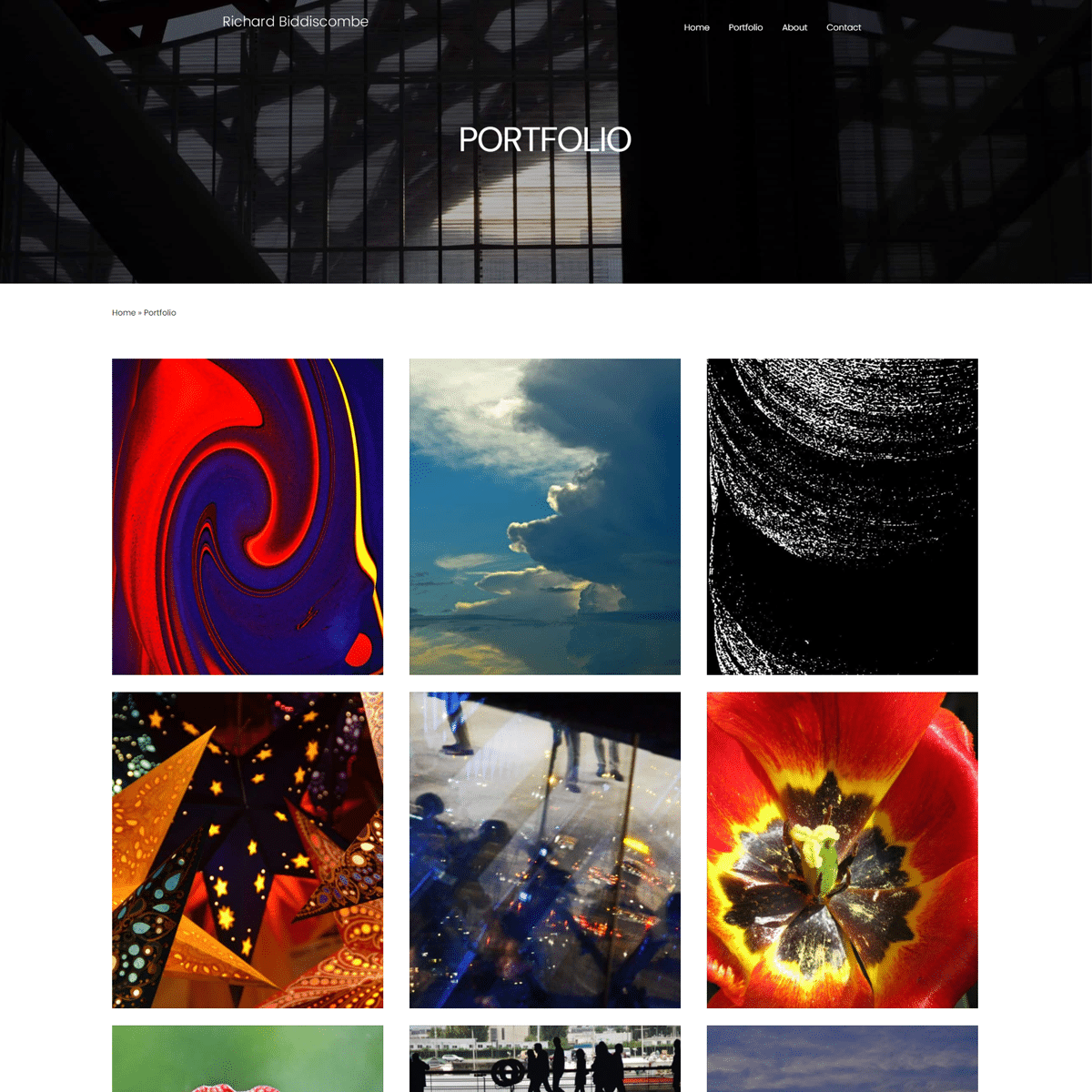
Task: Visit the About page
Action: [x=794, y=27]
